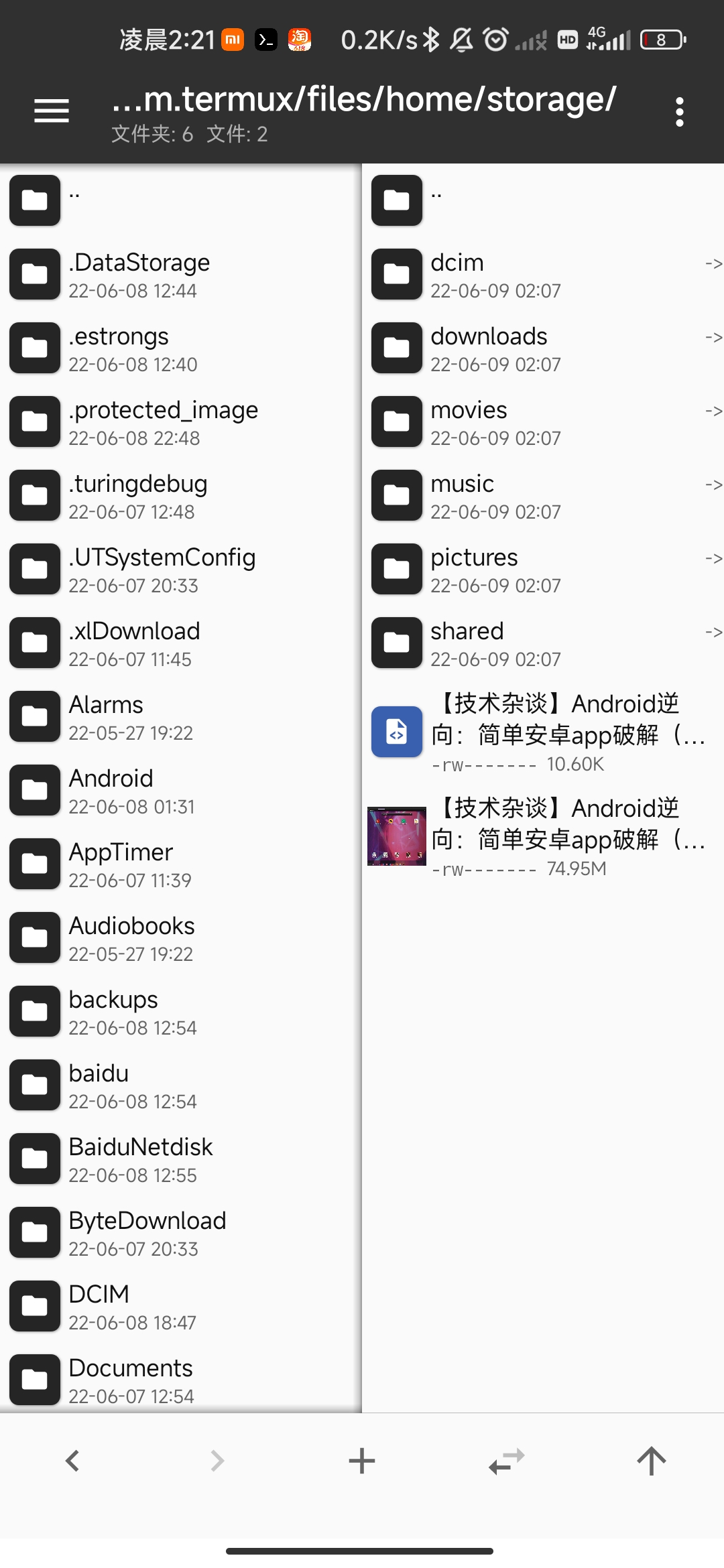Swap the two file panels
Image resolution: width=724 pixels, height=1568 pixels.
point(507,1461)
